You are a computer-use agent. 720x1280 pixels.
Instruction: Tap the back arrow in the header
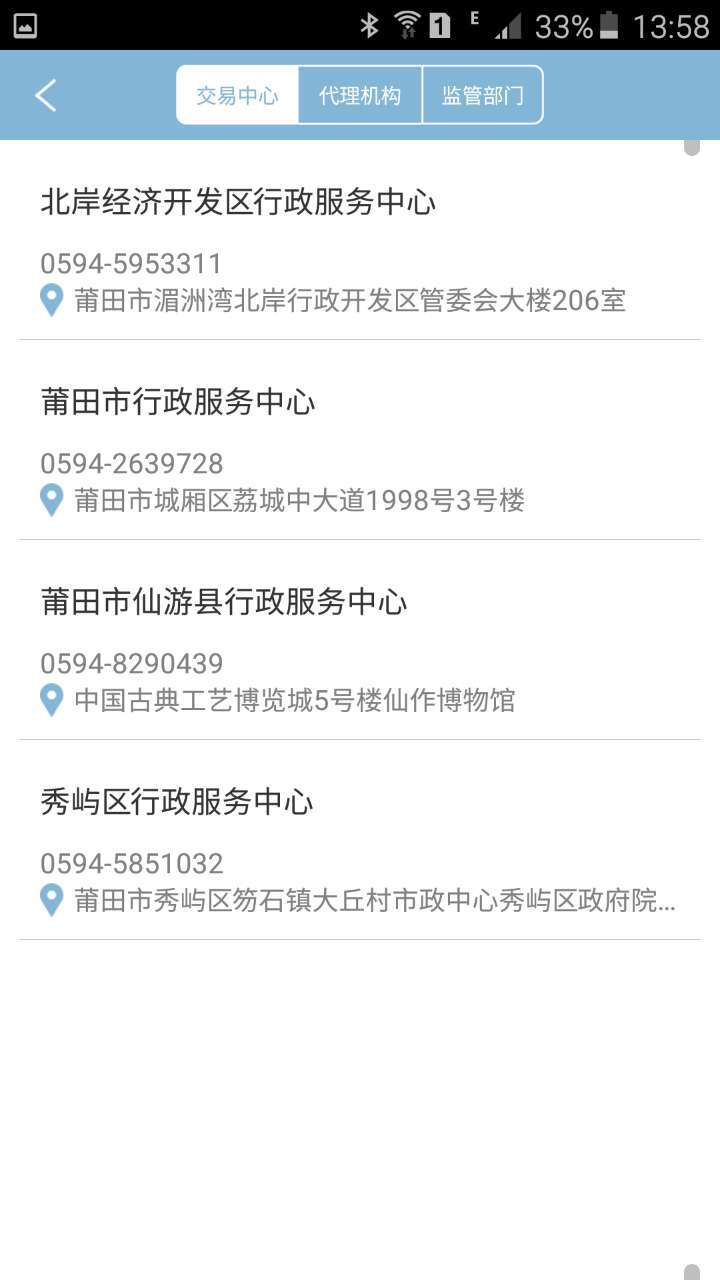(x=42, y=95)
